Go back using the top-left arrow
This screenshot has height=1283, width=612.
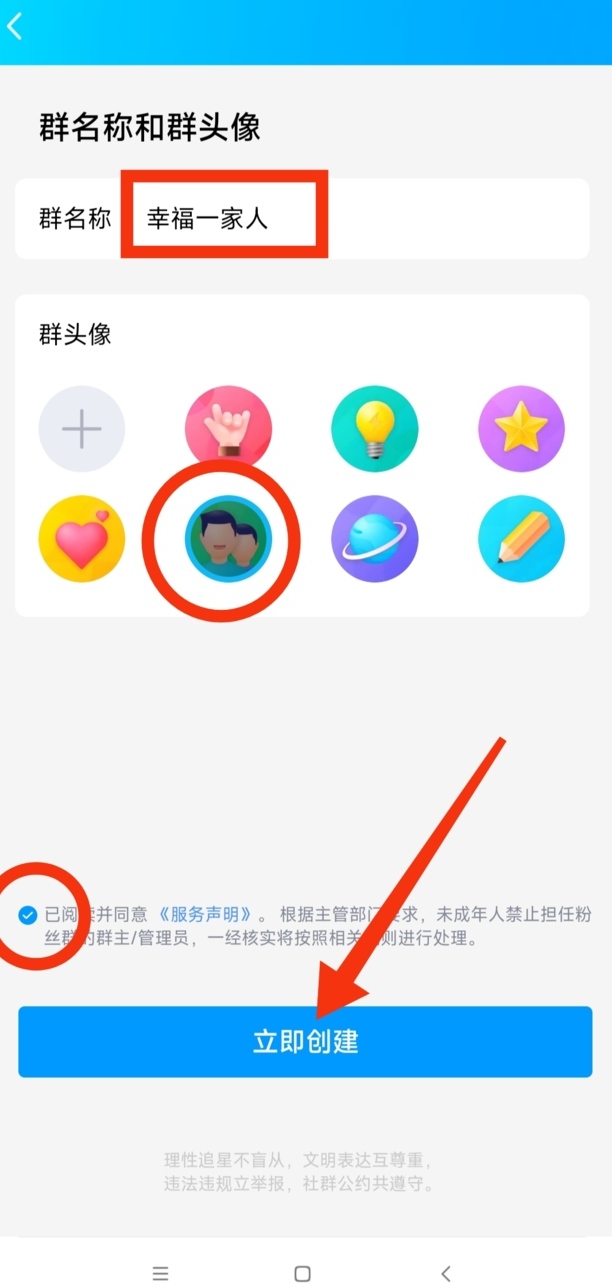[15, 27]
